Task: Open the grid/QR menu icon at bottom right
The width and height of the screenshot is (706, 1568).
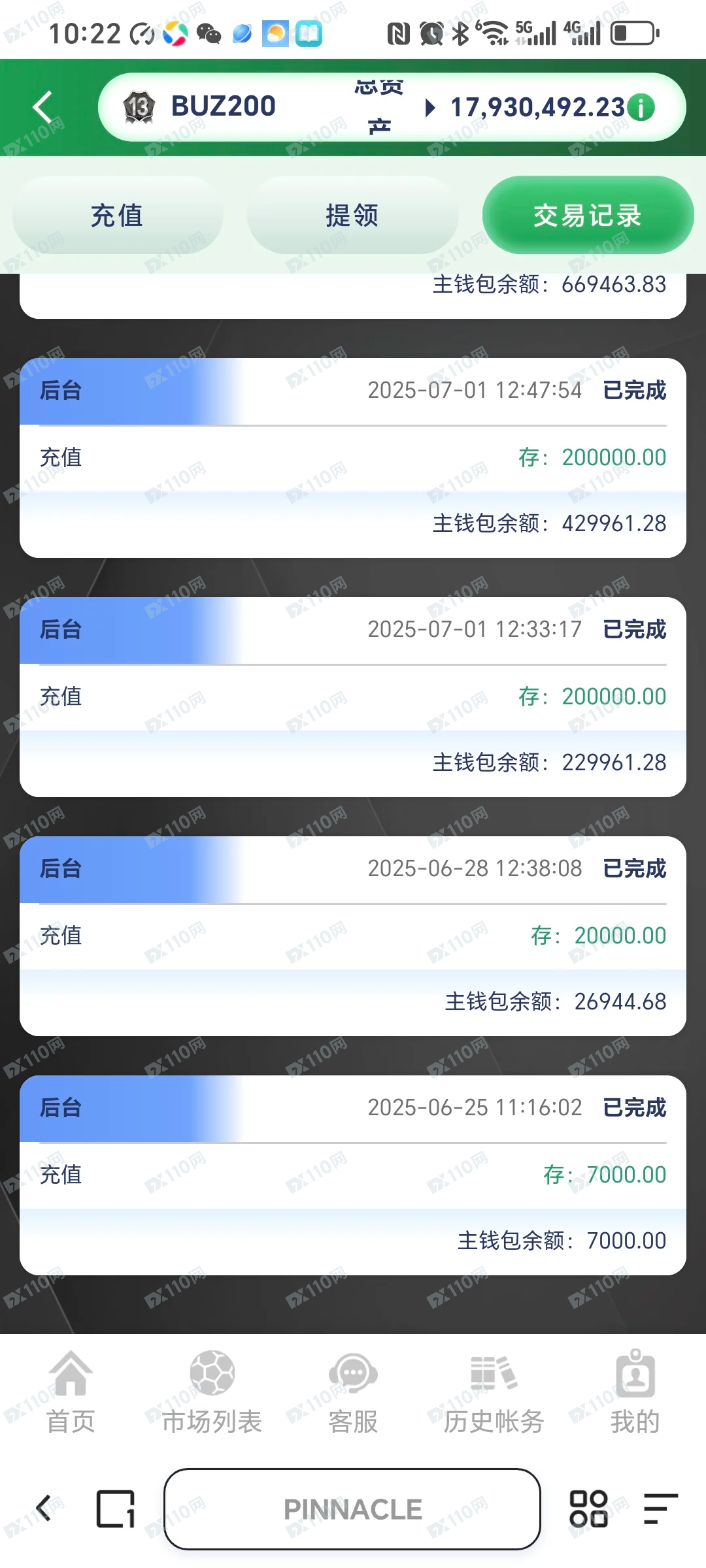Action: click(x=589, y=1510)
